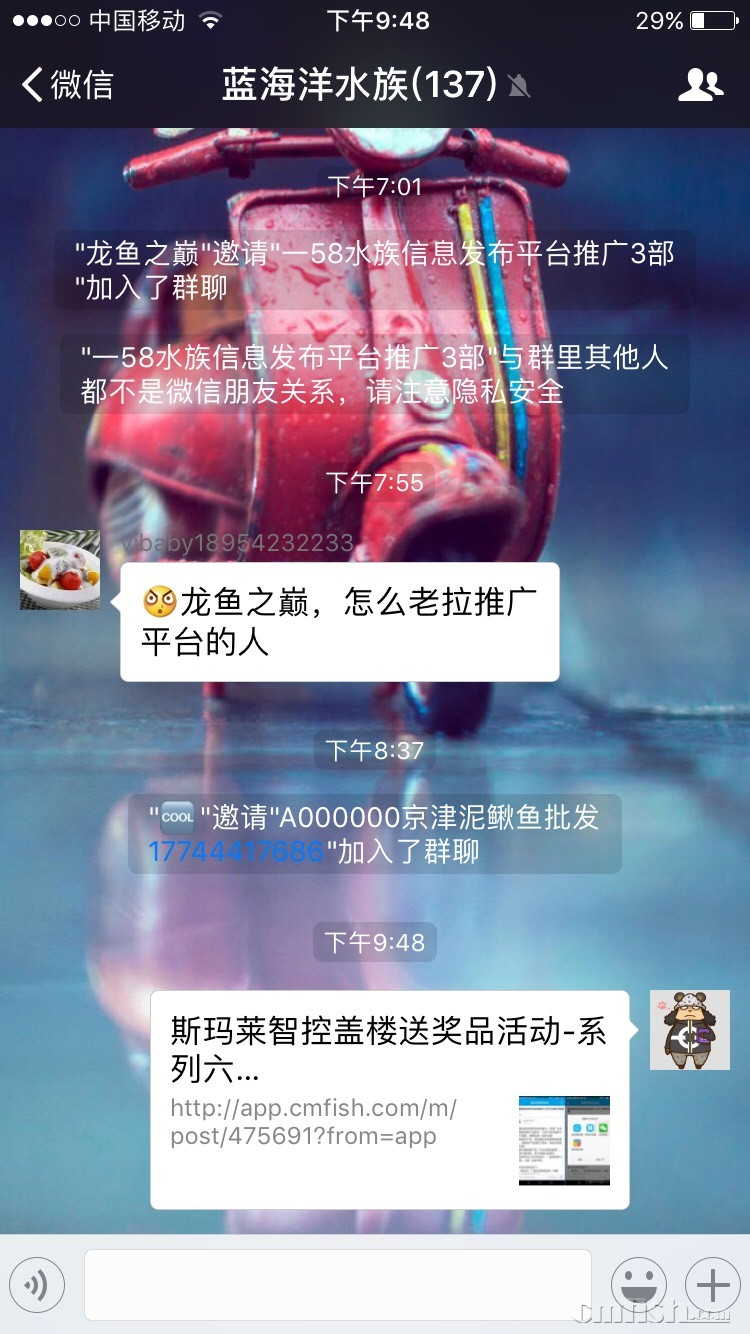The height and width of the screenshot is (1334, 750).
Task: Select the 龙鱼之巅 message bubble
Action: pos(340,620)
